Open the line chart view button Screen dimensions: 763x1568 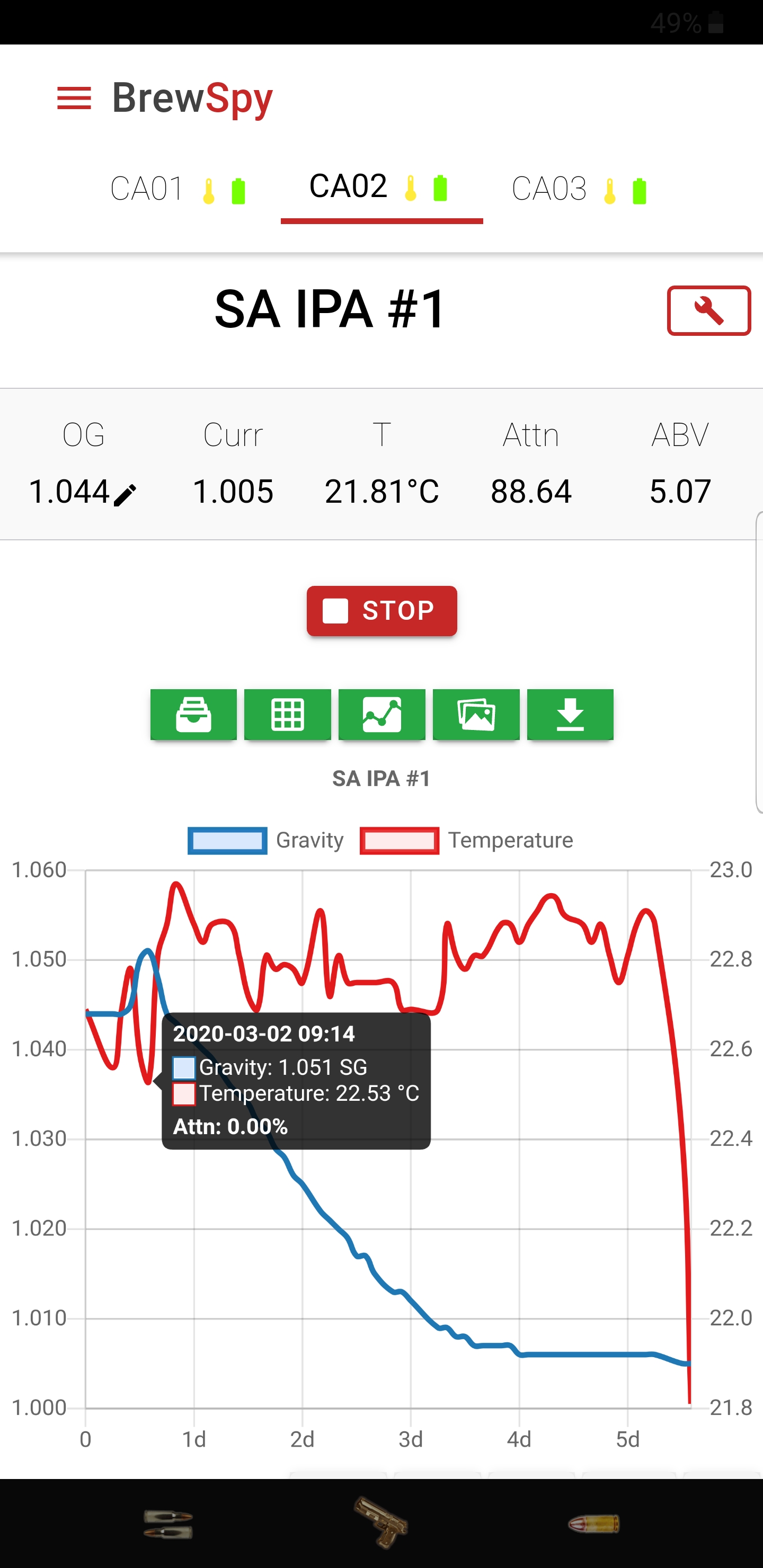click(382, 714)
